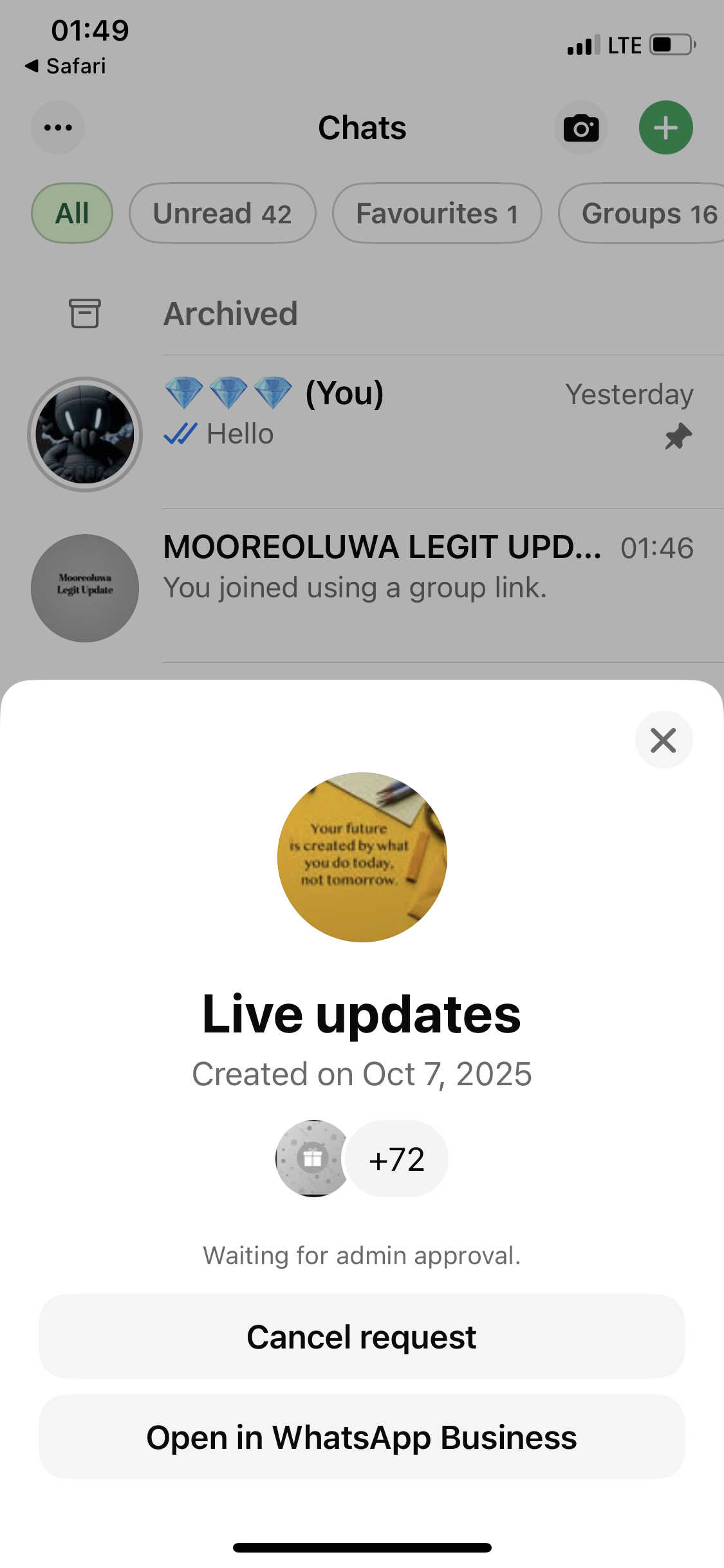Screen dimensions: 724x1568
Task: Cancel the join request
Action: tap(362, 1337)
